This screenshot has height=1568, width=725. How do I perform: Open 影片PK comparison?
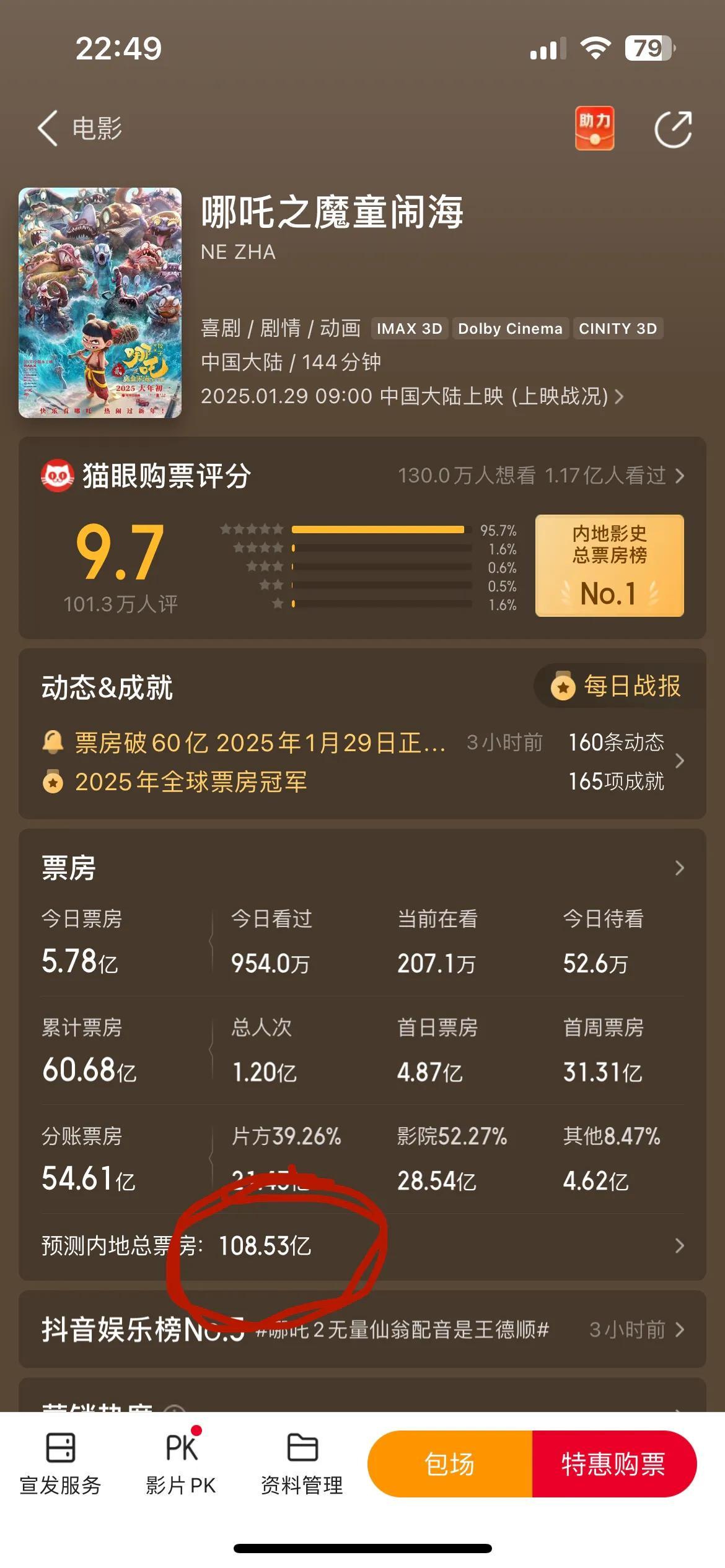[x=181, y=1464]
